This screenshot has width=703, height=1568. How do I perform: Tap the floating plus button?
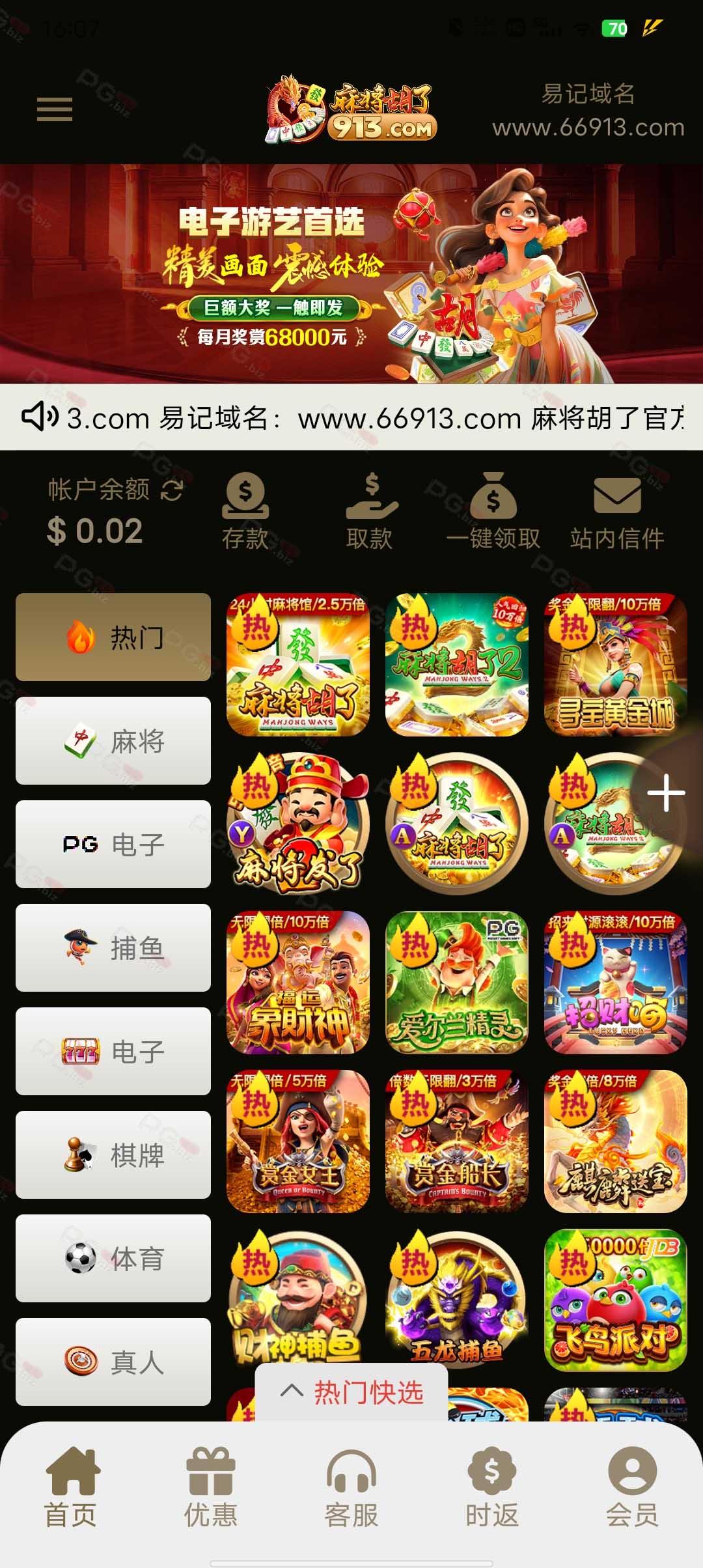click(x=666, y=793)
